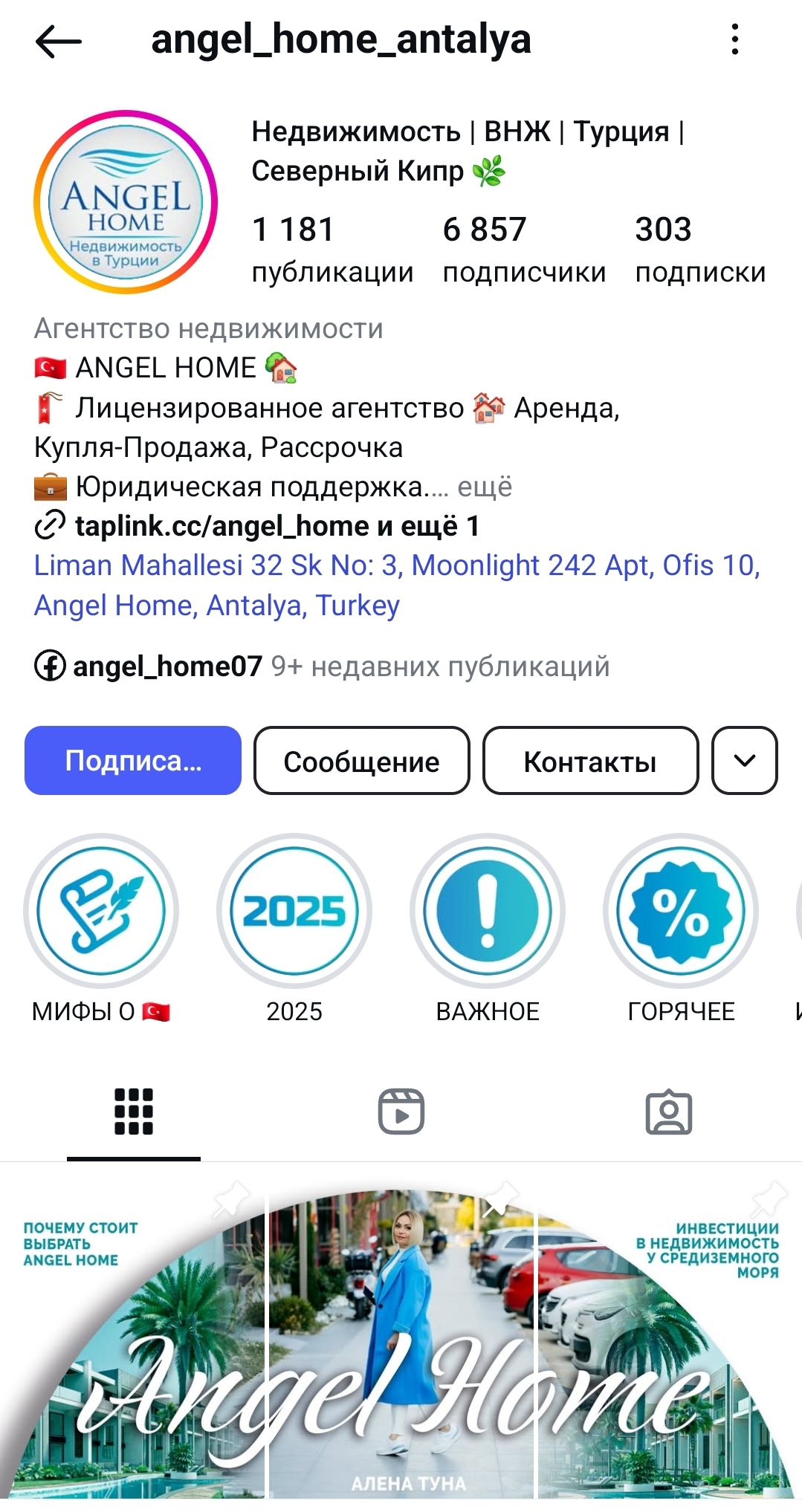
Task: Open the Контакты button
Action: pos(590,761)
